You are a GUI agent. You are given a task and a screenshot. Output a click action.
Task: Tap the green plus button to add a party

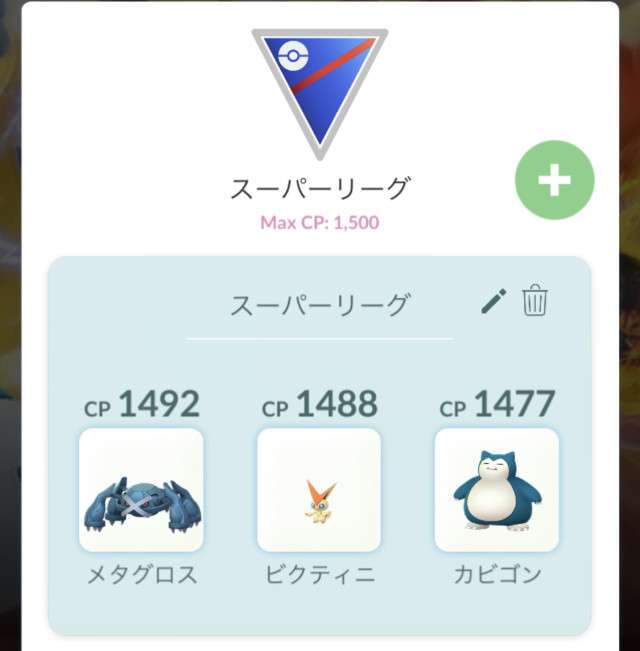[554, 181]
